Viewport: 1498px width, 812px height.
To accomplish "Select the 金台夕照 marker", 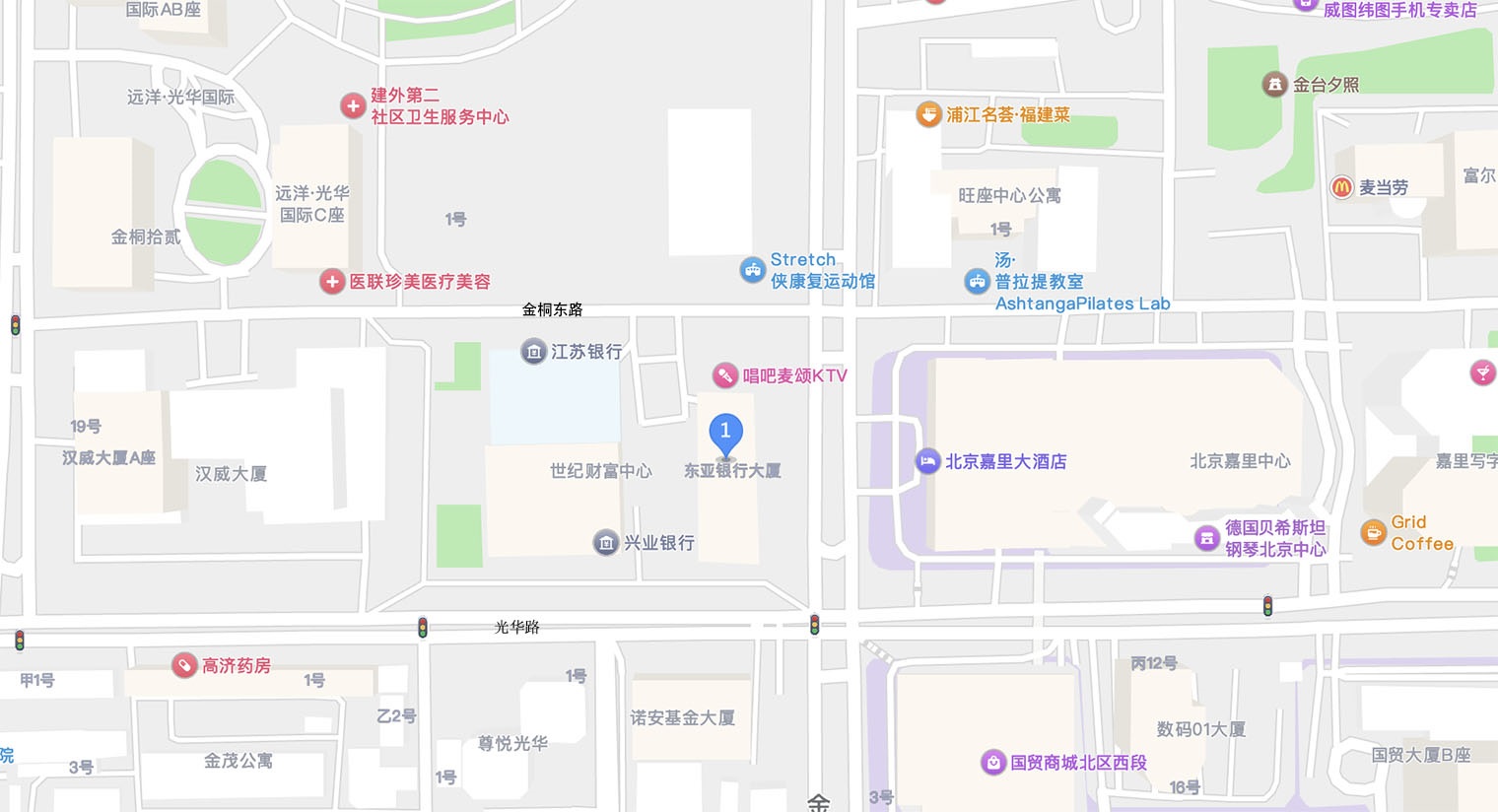I will coord(1275,85).
